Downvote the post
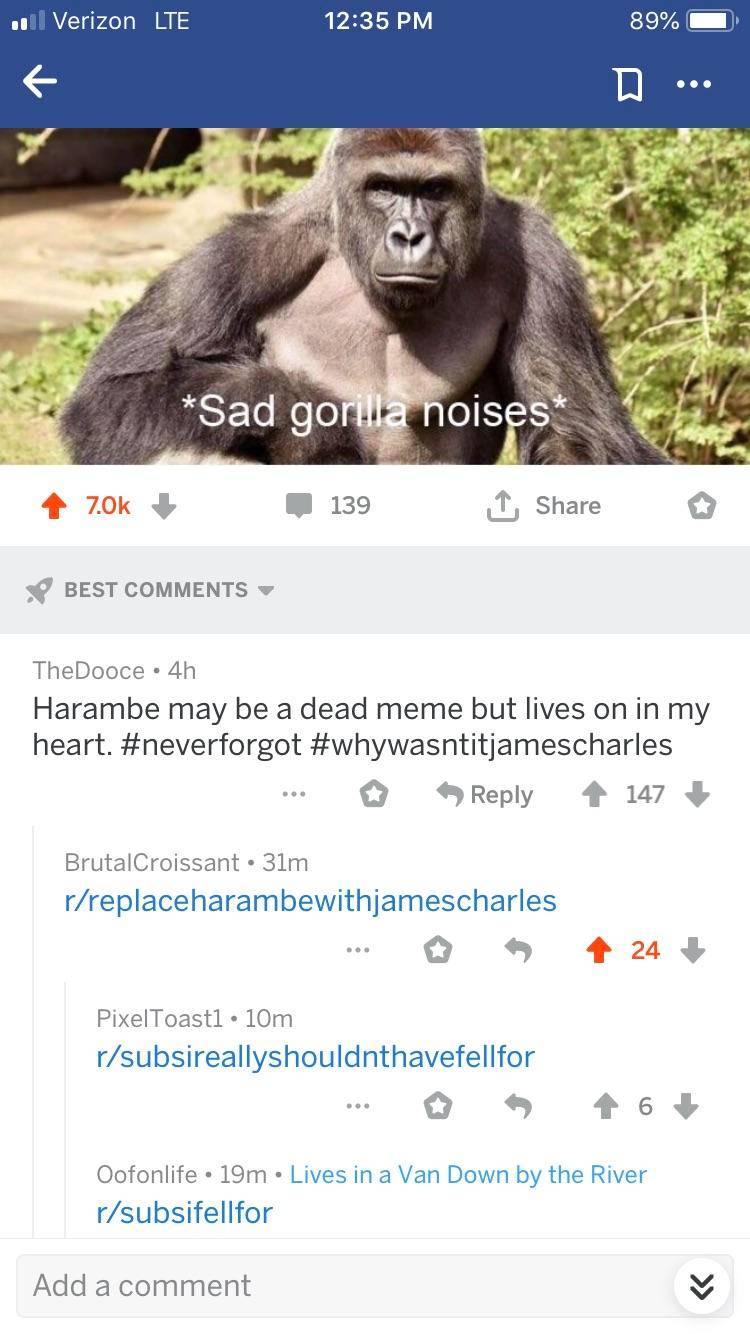The width and height of the screenshot is (750, 1334). 165,506
